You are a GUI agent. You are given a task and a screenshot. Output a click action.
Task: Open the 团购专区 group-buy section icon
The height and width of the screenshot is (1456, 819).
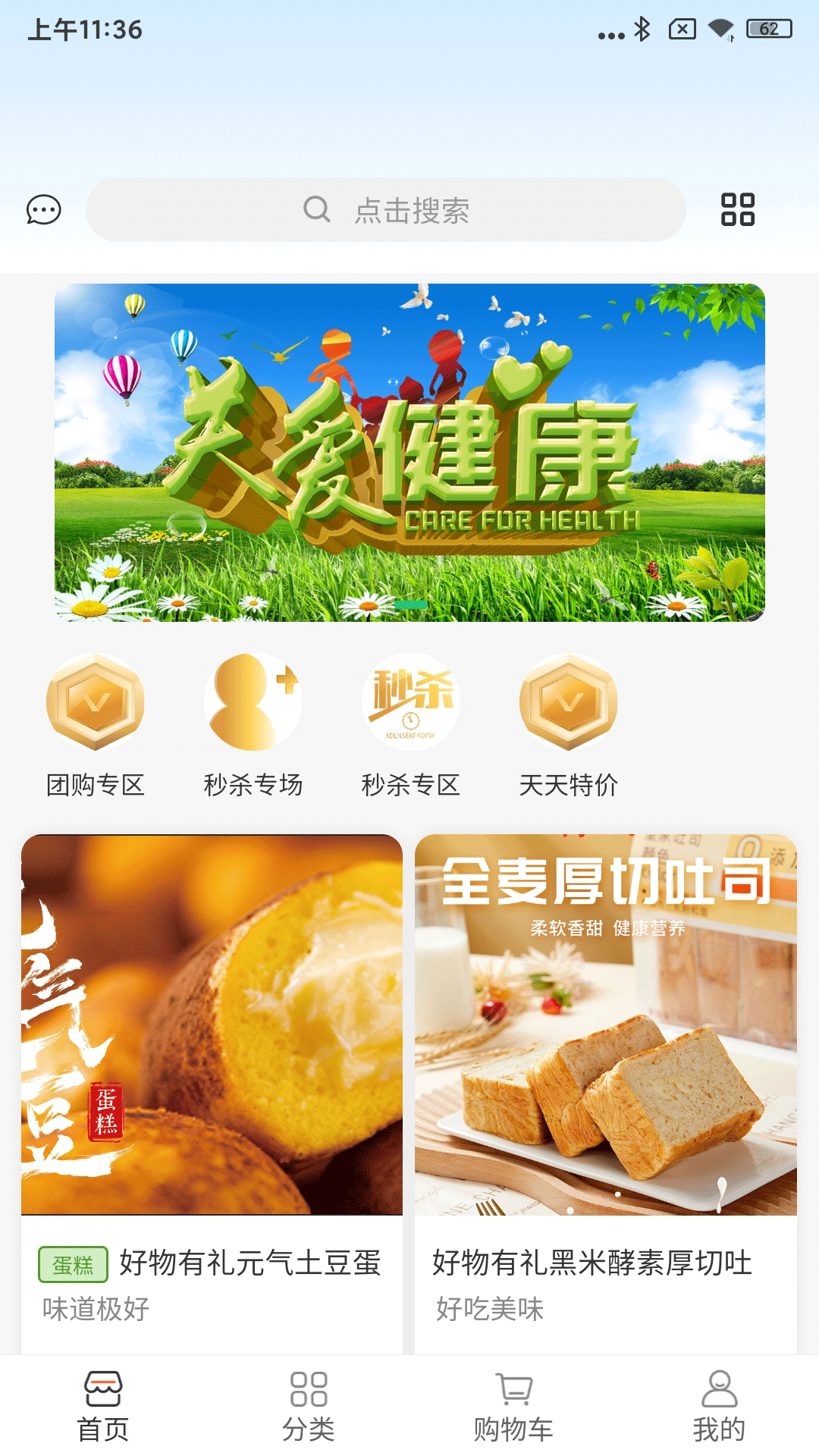pyautogui.click(x=94, y=704)
